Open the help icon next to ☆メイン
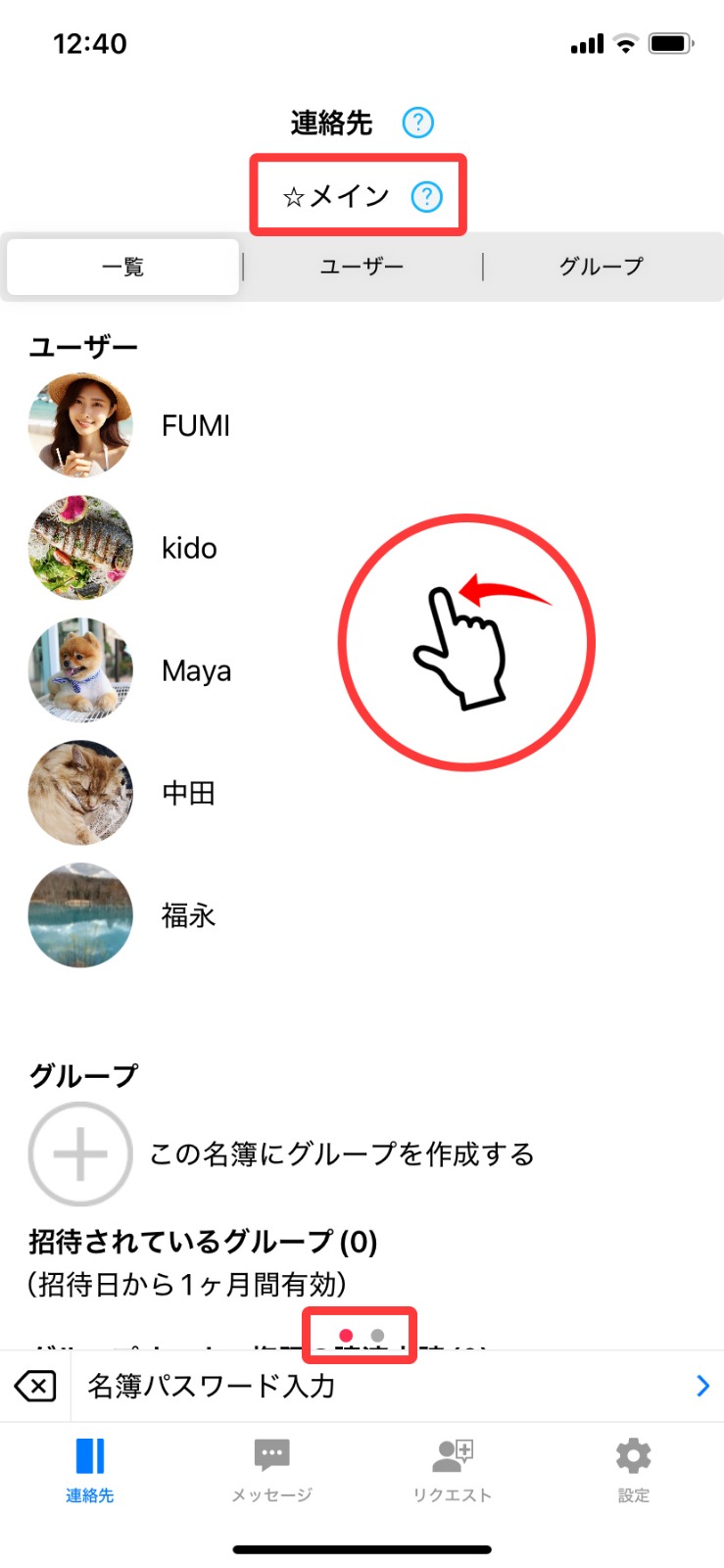The height and width of the screenshot is (1568, 724). tap(426, 197)
